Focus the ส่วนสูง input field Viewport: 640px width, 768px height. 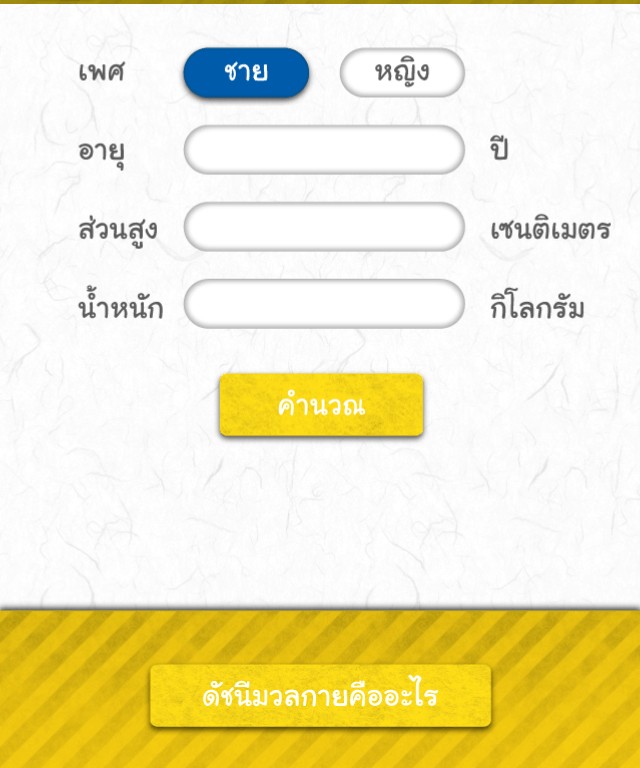(324, 227)
